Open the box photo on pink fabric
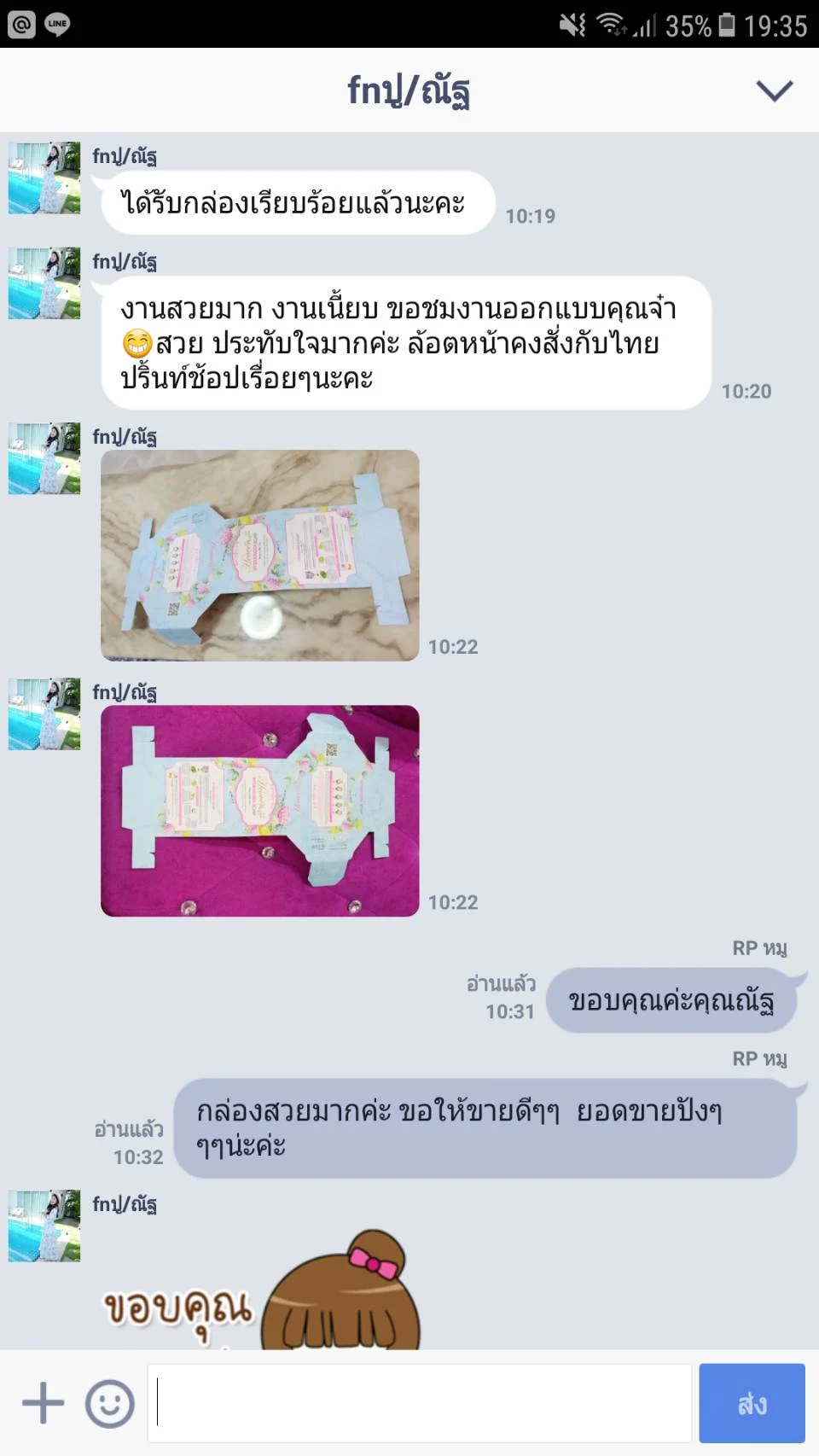 tap(260, 811)
